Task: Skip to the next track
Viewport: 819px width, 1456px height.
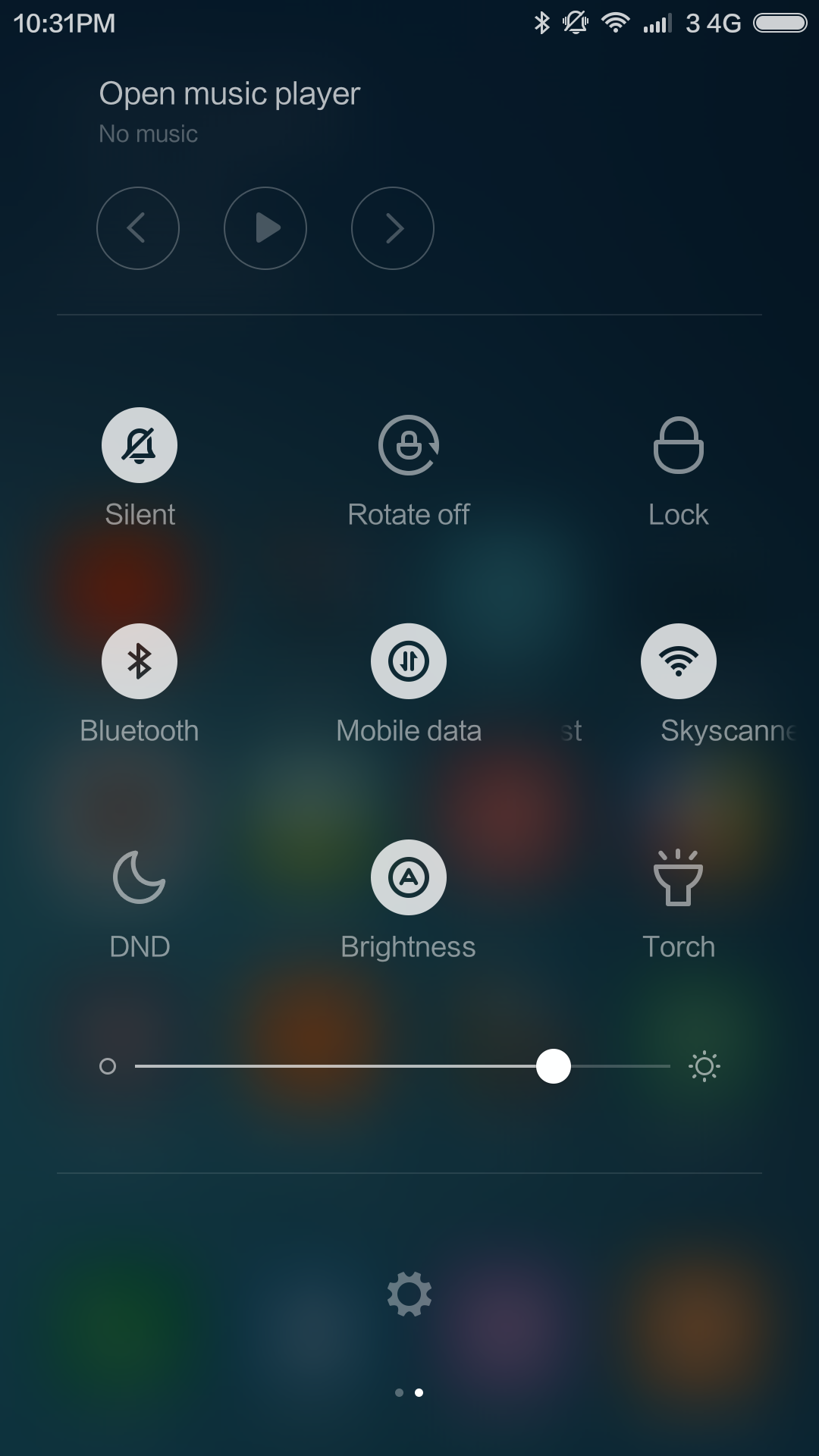Action: 393,228
